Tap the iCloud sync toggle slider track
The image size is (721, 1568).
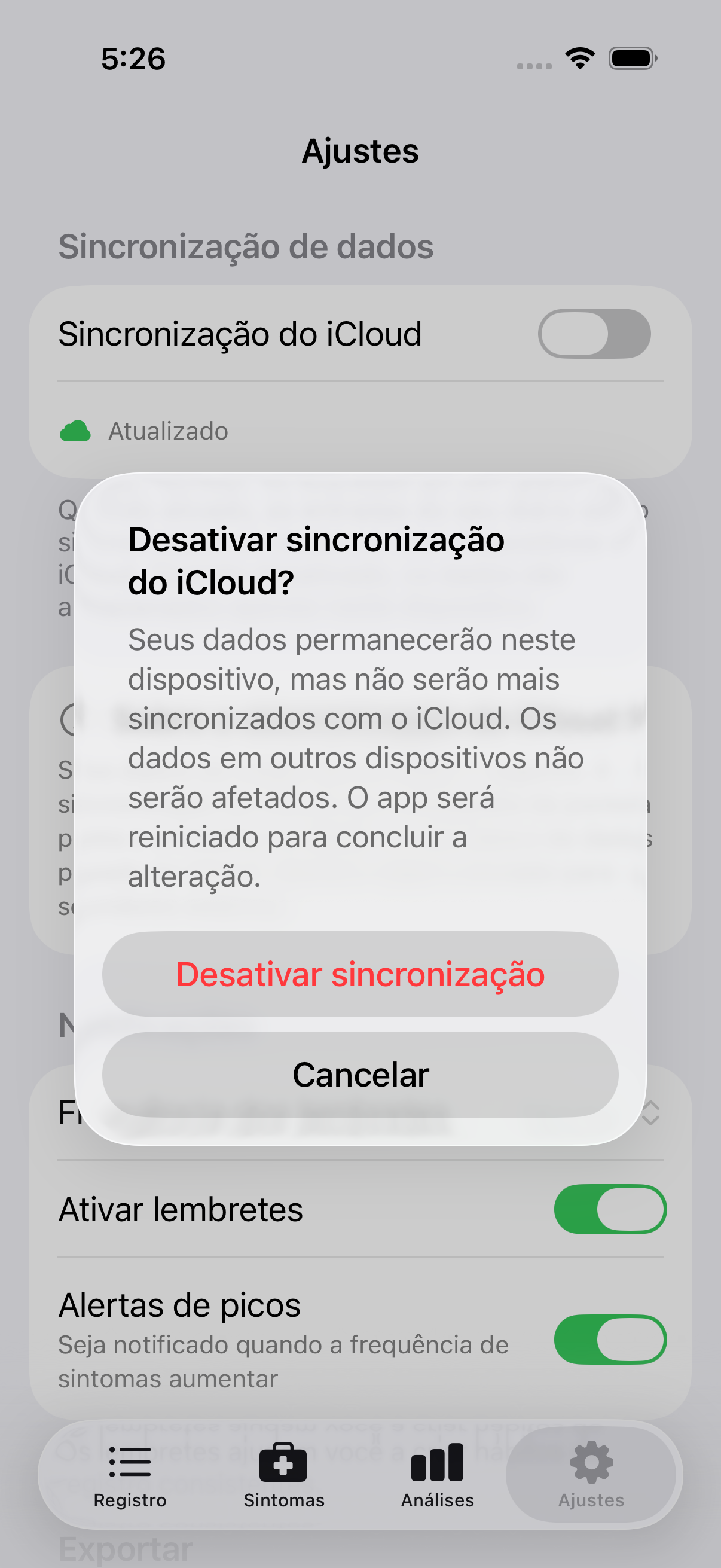pos(594,334)
